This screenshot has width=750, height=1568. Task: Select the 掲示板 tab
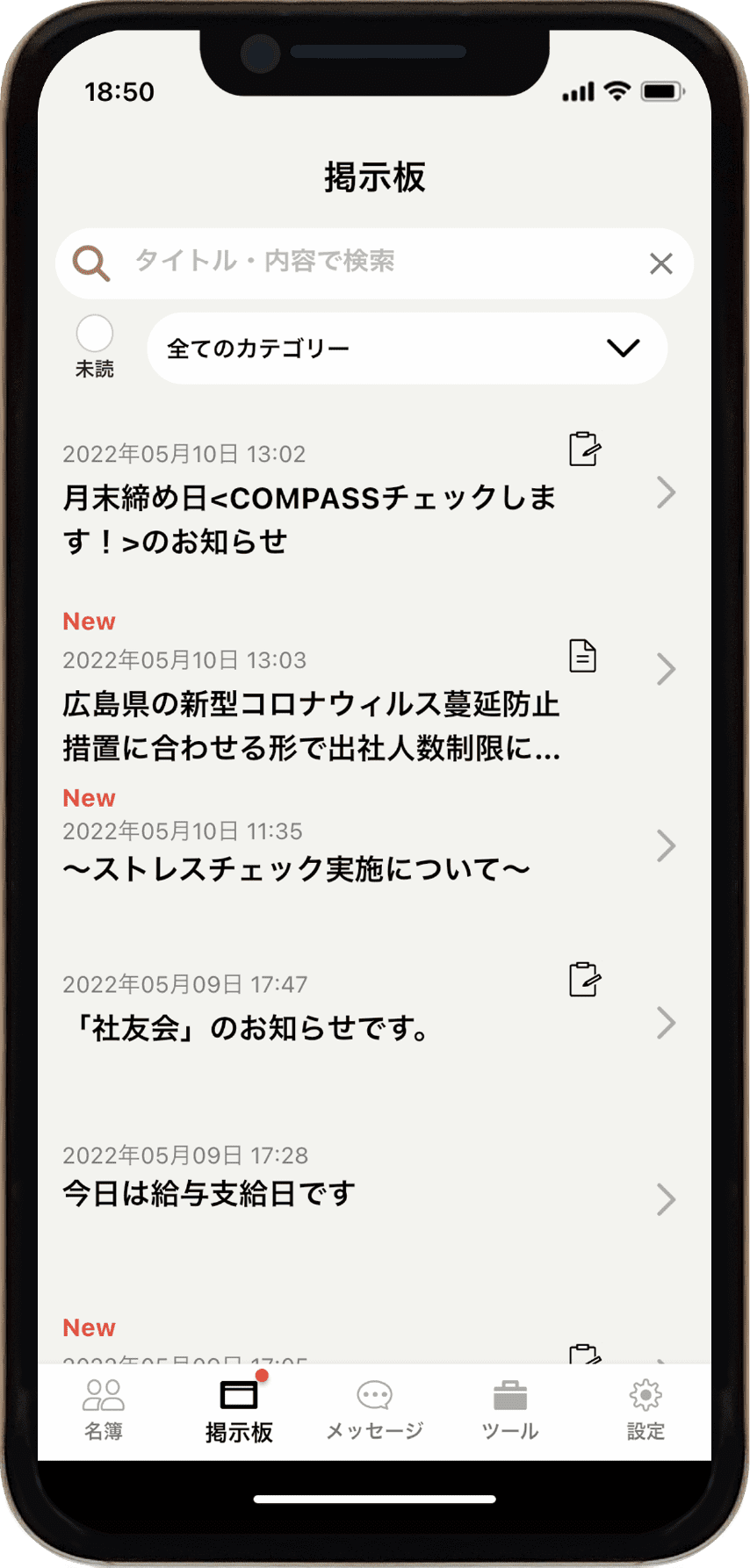239,1410
